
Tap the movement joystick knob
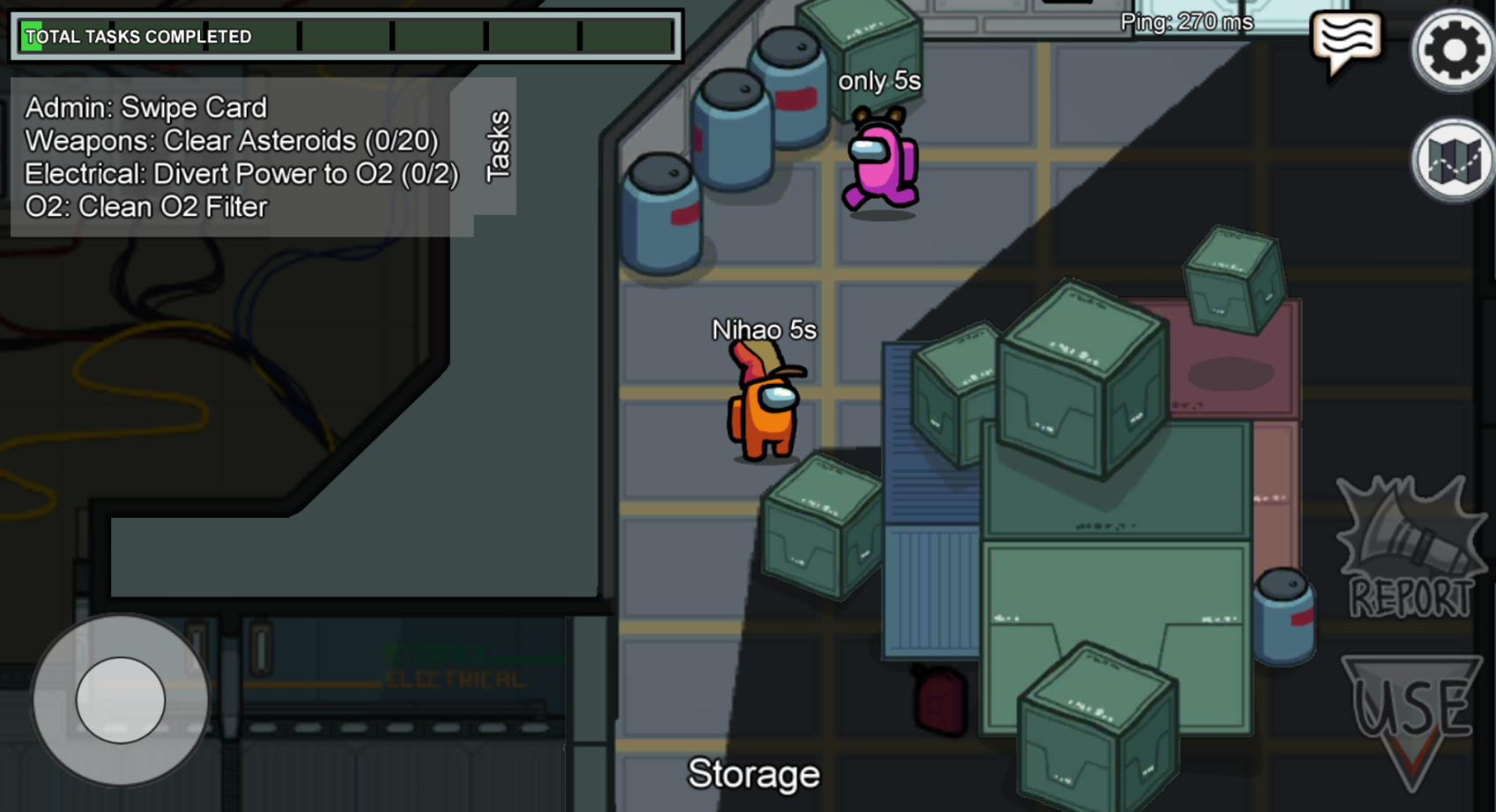point(121,700)
